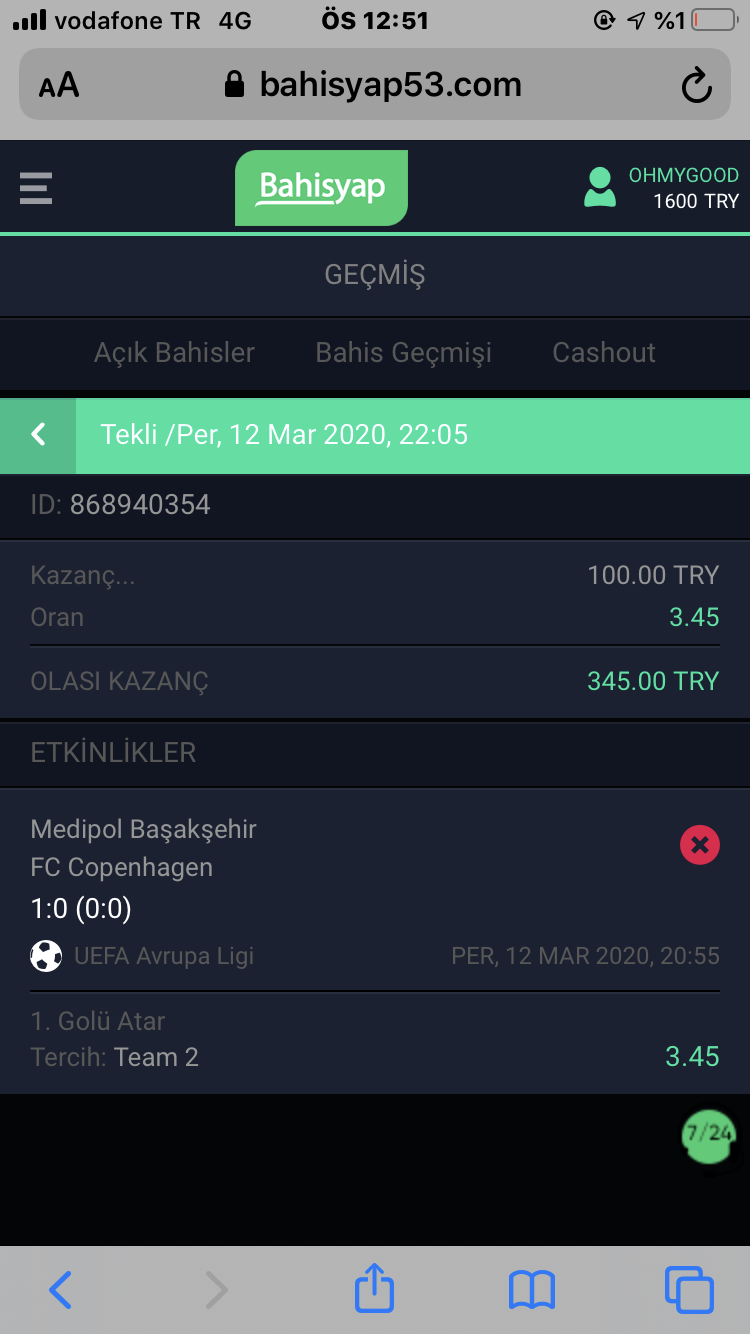Switch to the Açık Bahisler tab
750x1334 pixels.
[174, 352]
